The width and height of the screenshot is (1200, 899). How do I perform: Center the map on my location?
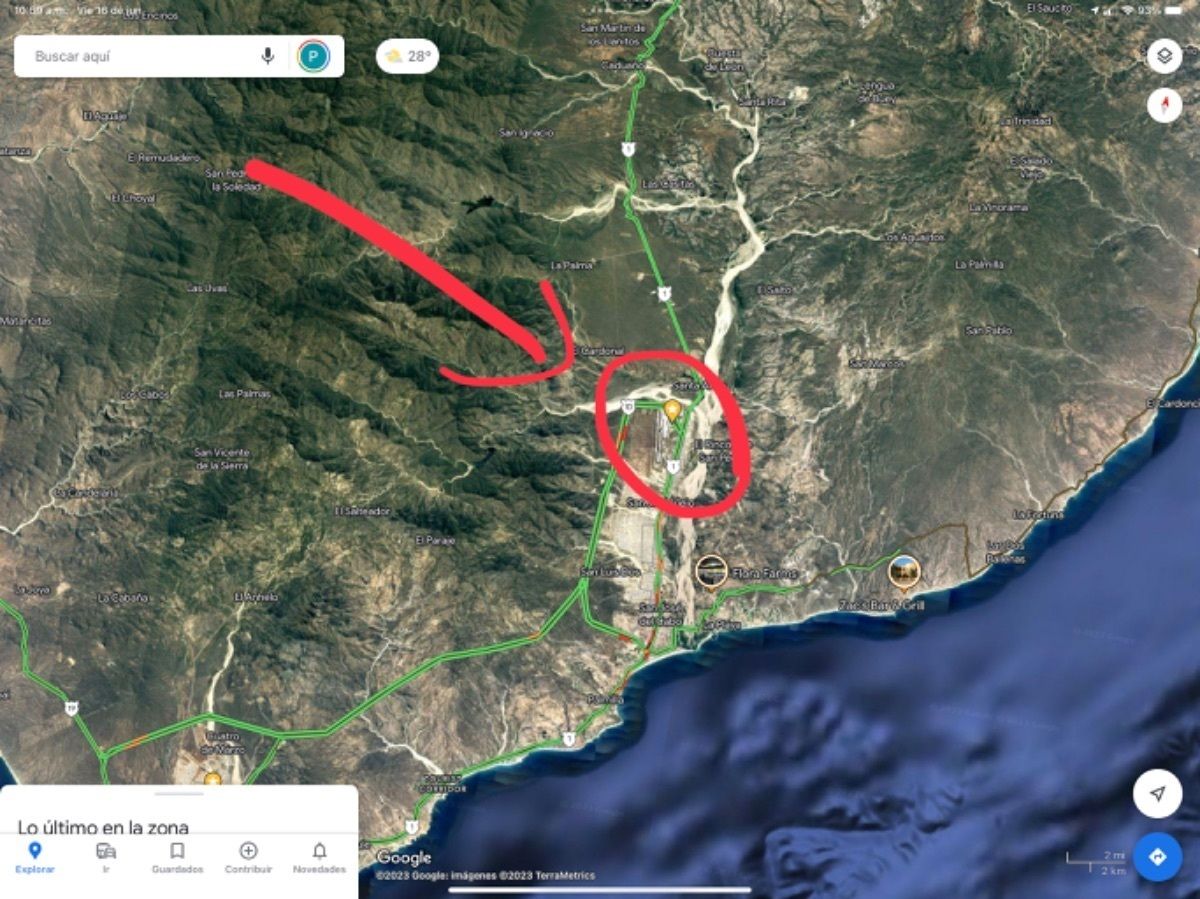(1157, 794)
